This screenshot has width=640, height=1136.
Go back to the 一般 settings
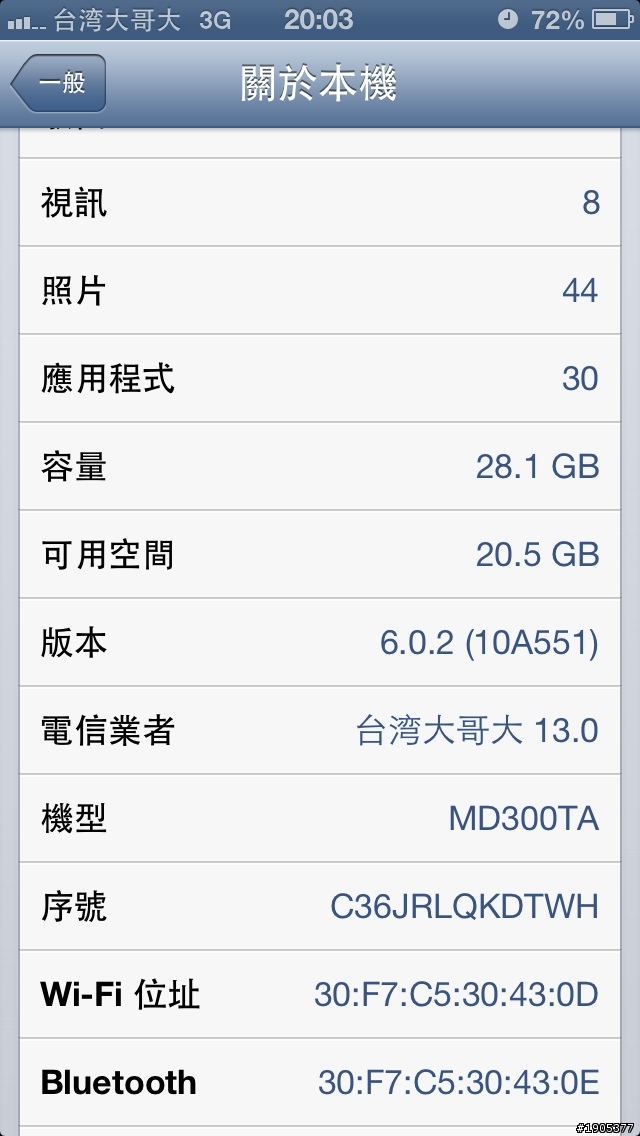pos(59,84)
